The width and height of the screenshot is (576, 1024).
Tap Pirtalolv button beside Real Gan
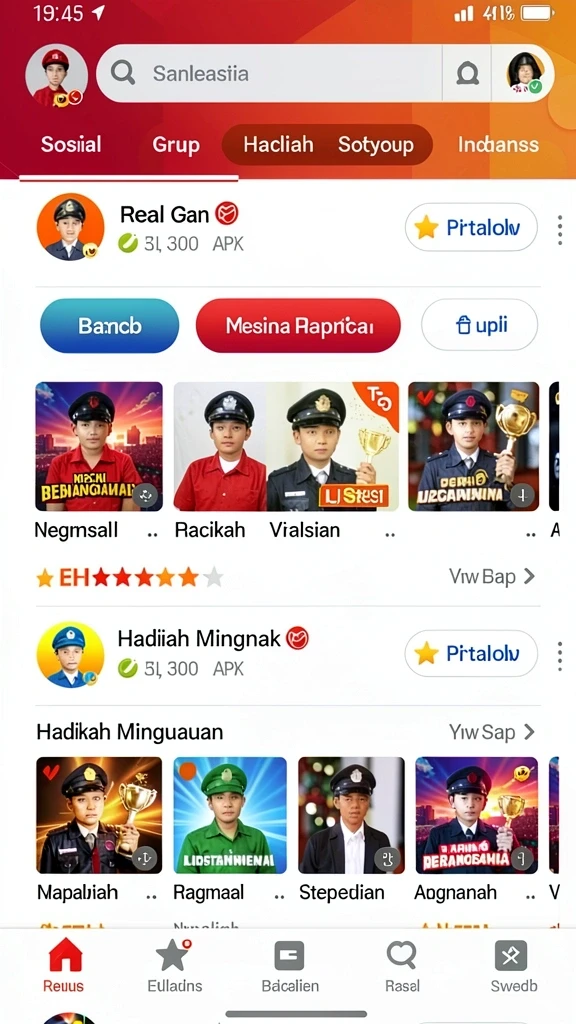[x=471, y=227]
